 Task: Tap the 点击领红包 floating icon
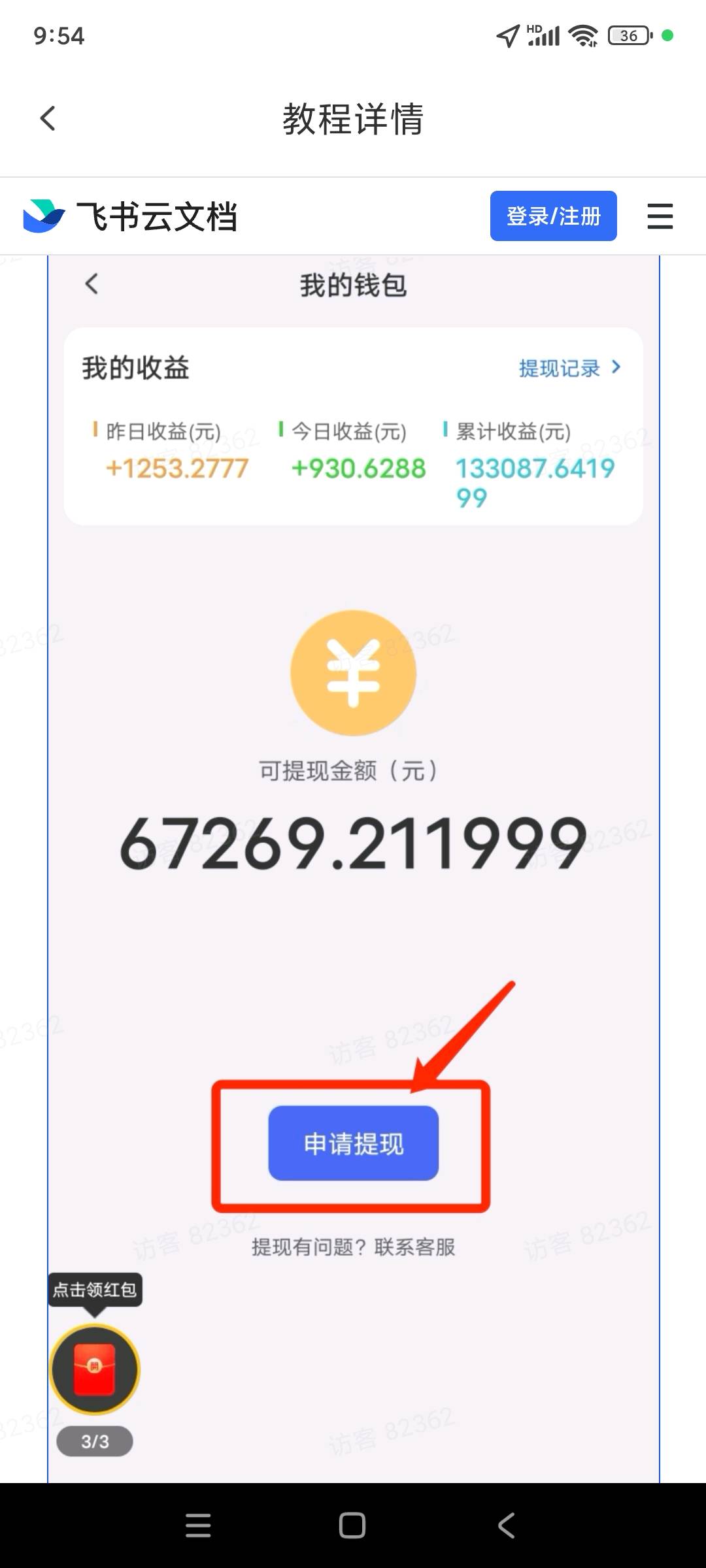95,1369
